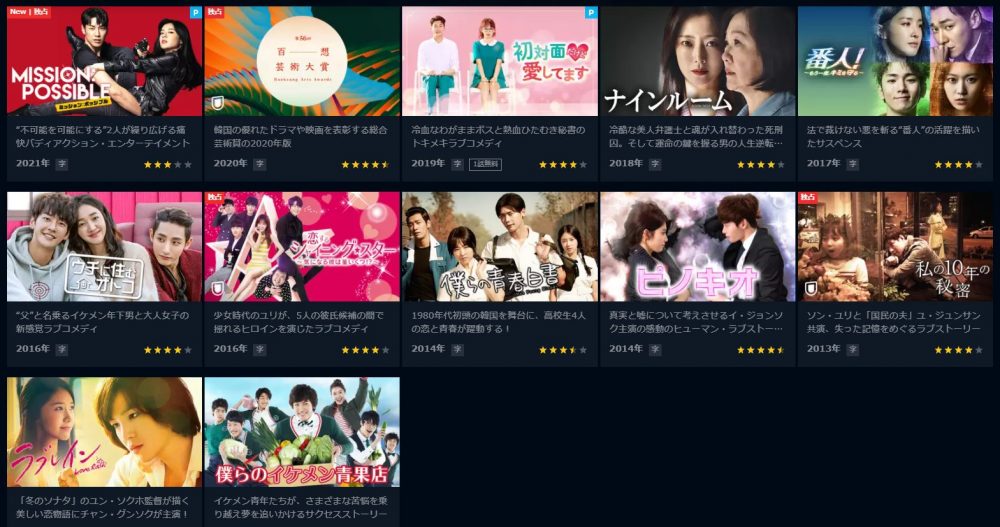Screen dimensions: 1000x527
Task: Open the ピノキオ drama card
Action: click(x=697, y=247)
